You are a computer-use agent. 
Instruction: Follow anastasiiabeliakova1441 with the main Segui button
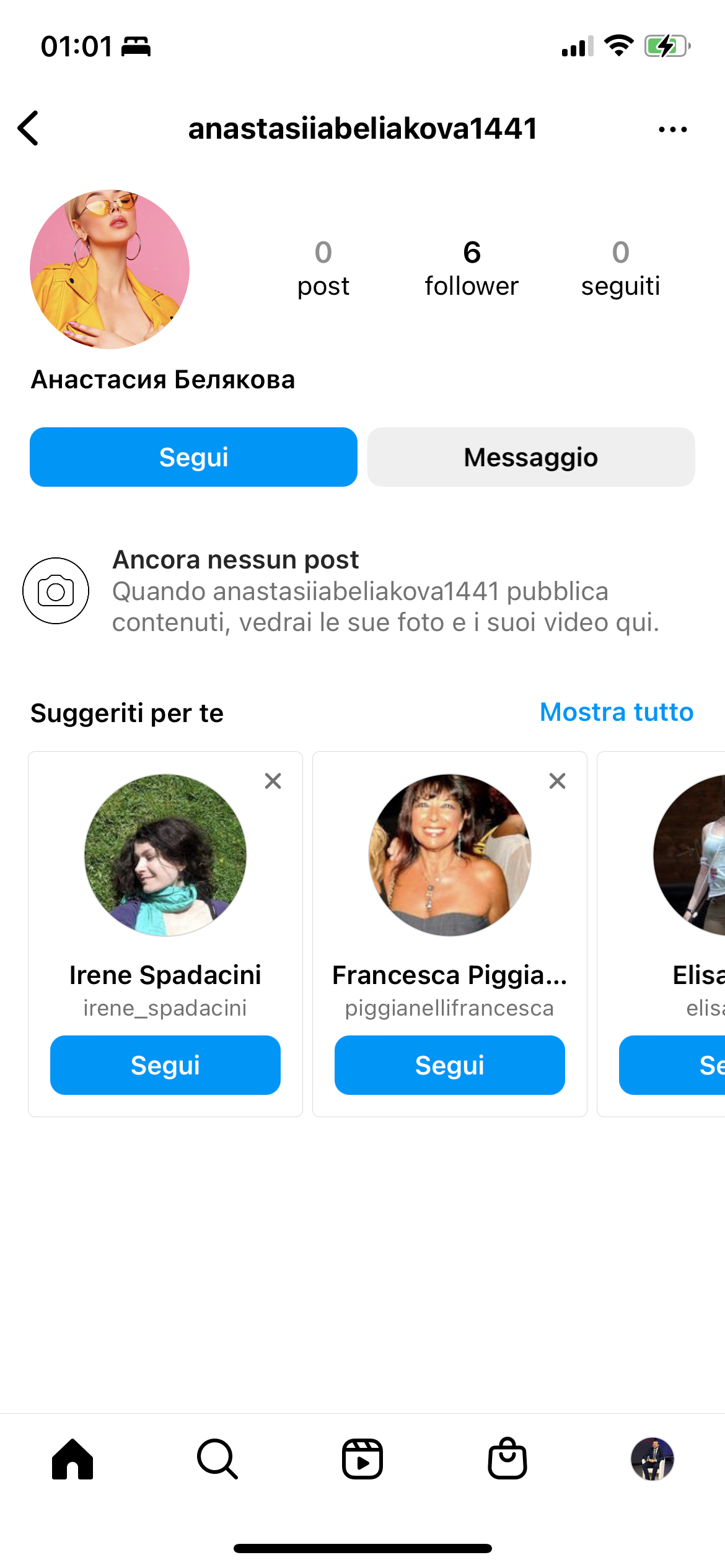(x=193, y=457)
